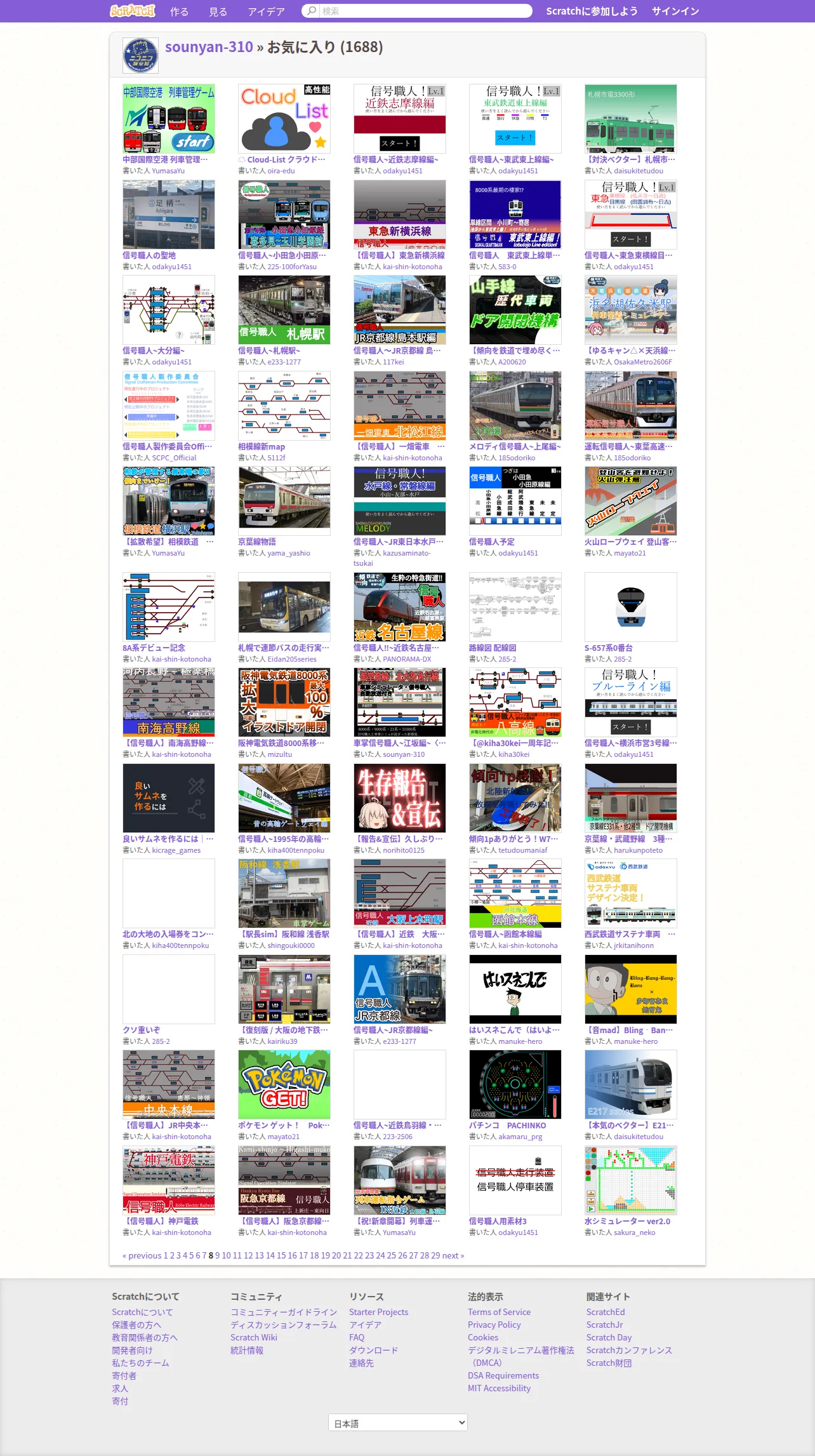Viewport: 815px width, 1456px height.
Task: Open the 日本語 language dropdown
Action: [x=398, y=1422]
